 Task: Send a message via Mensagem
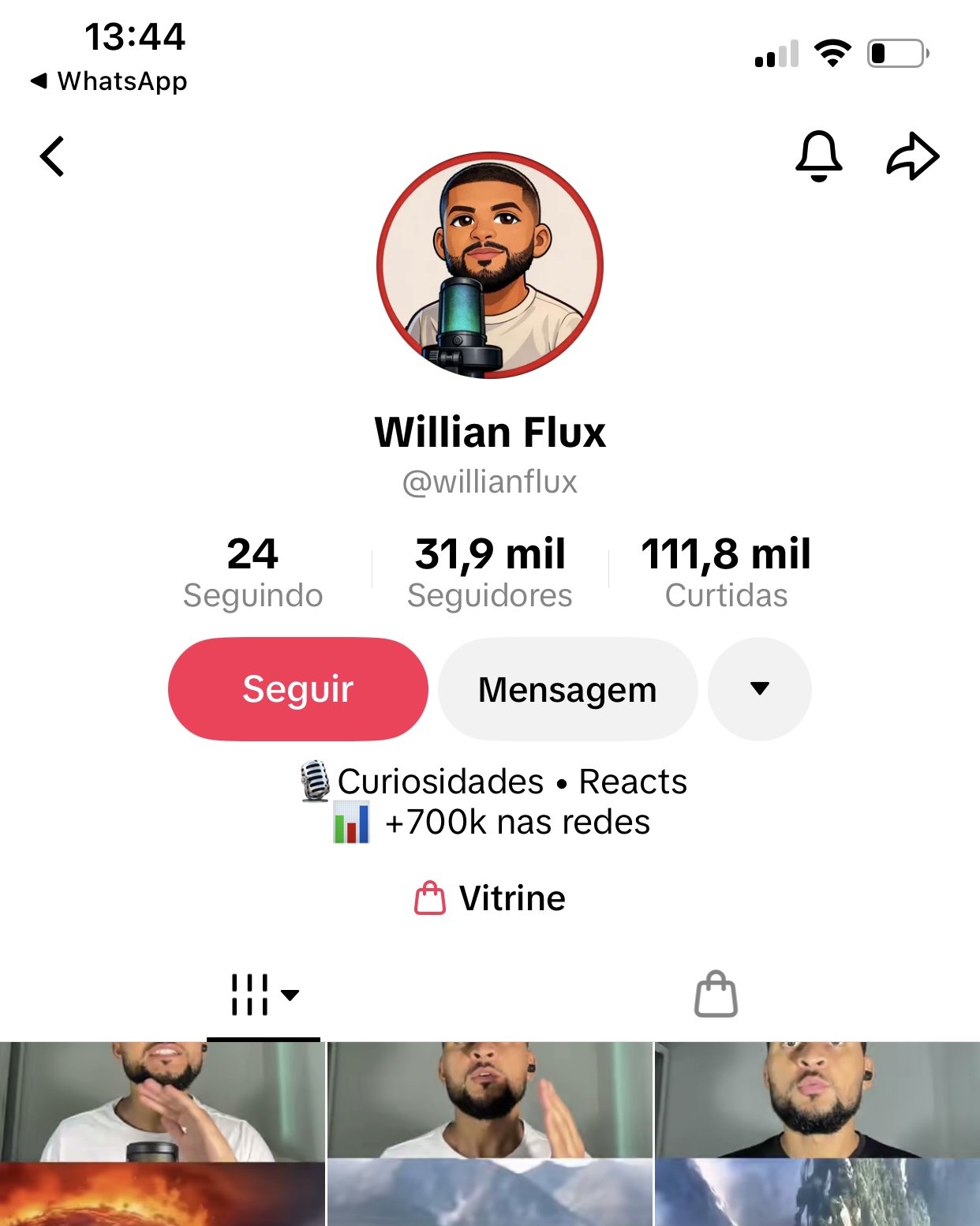point(567,689)
